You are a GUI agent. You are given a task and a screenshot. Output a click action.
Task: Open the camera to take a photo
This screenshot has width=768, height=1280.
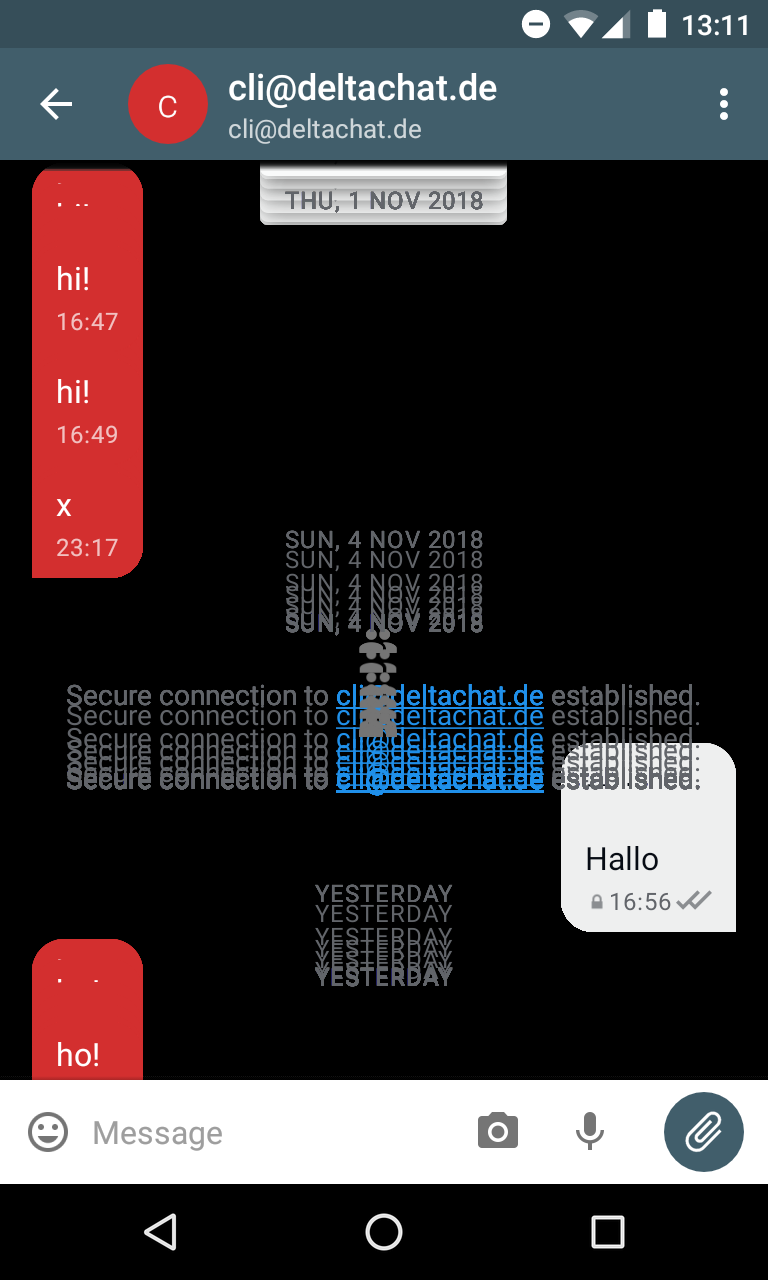pyautogui.click(x=498, y=1132)
